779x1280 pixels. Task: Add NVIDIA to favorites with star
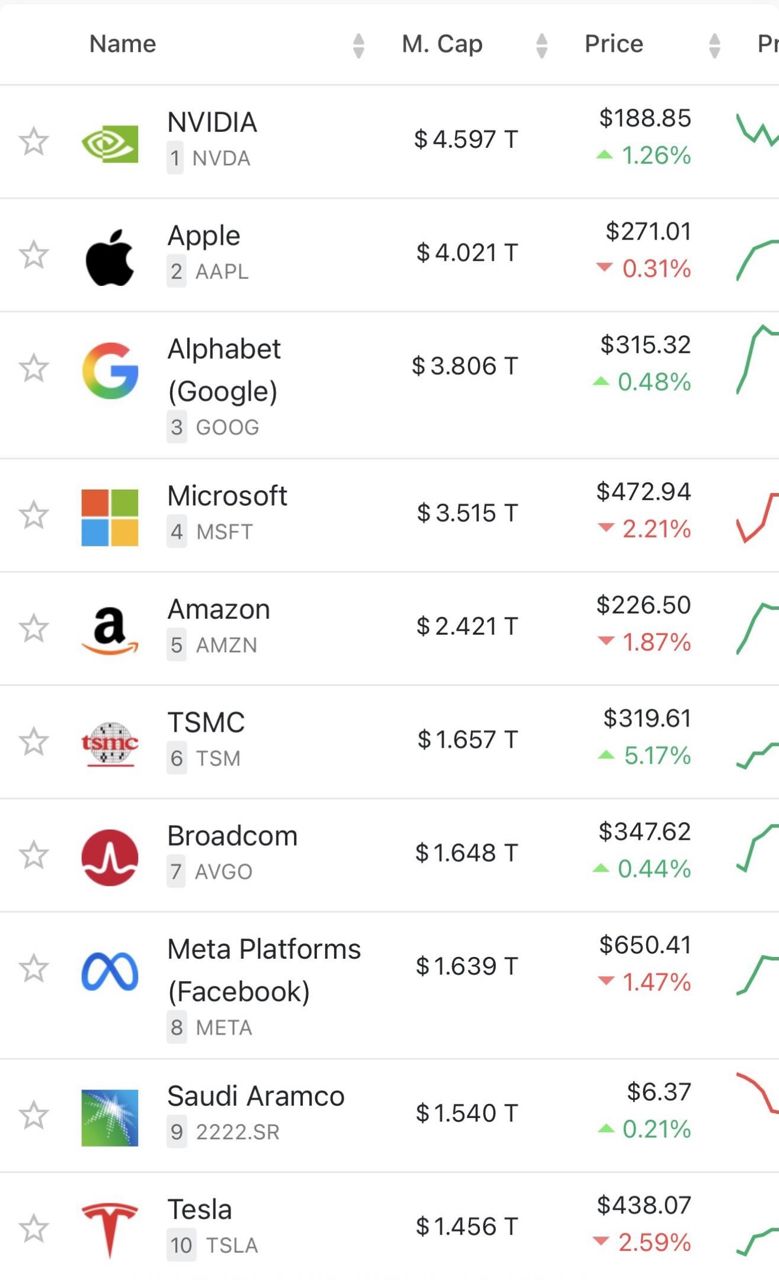pyautogui.click(x=34, y=141)
